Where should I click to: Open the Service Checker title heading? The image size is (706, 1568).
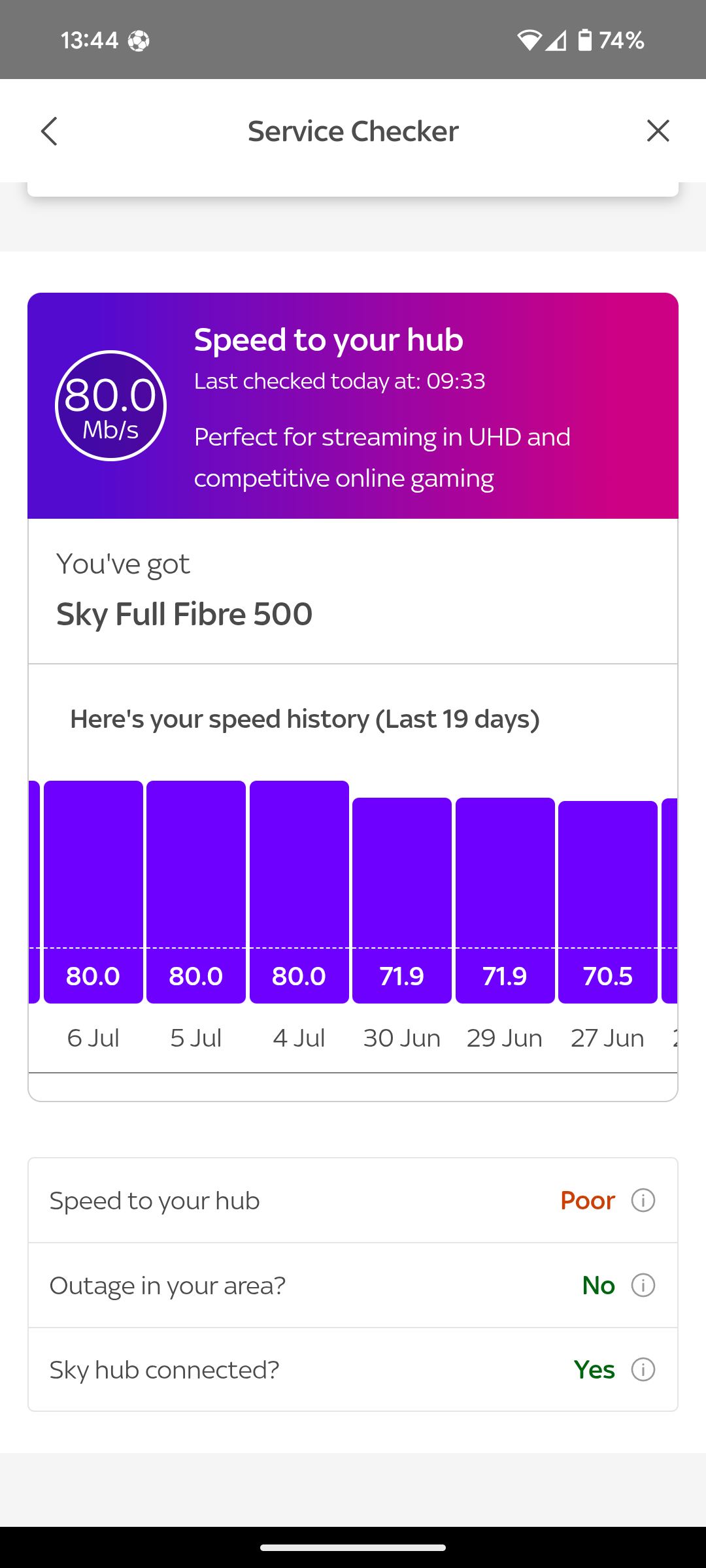tap(352, 131)
